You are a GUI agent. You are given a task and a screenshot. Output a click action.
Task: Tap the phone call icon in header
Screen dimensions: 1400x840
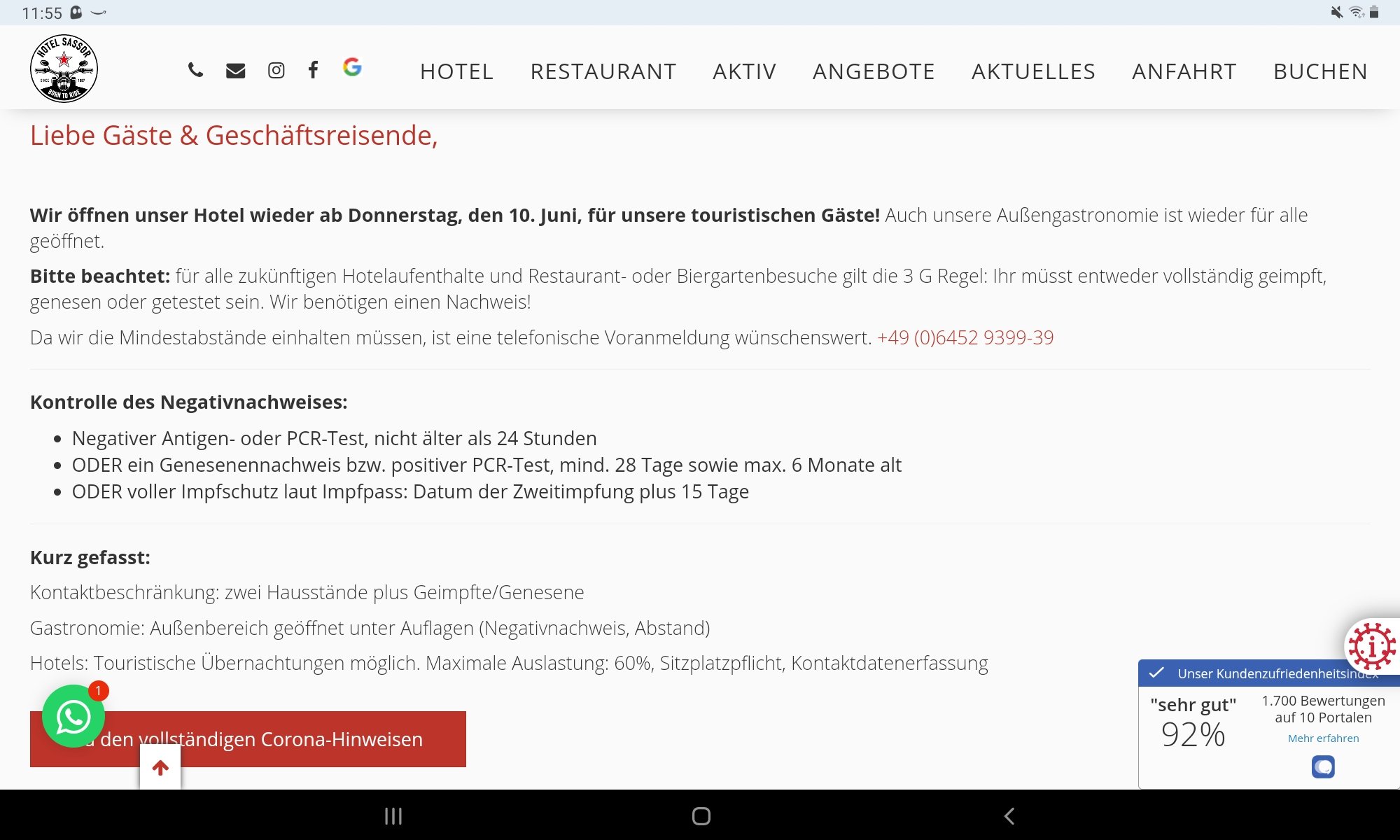pyautogui.click(x=195, y=70)
